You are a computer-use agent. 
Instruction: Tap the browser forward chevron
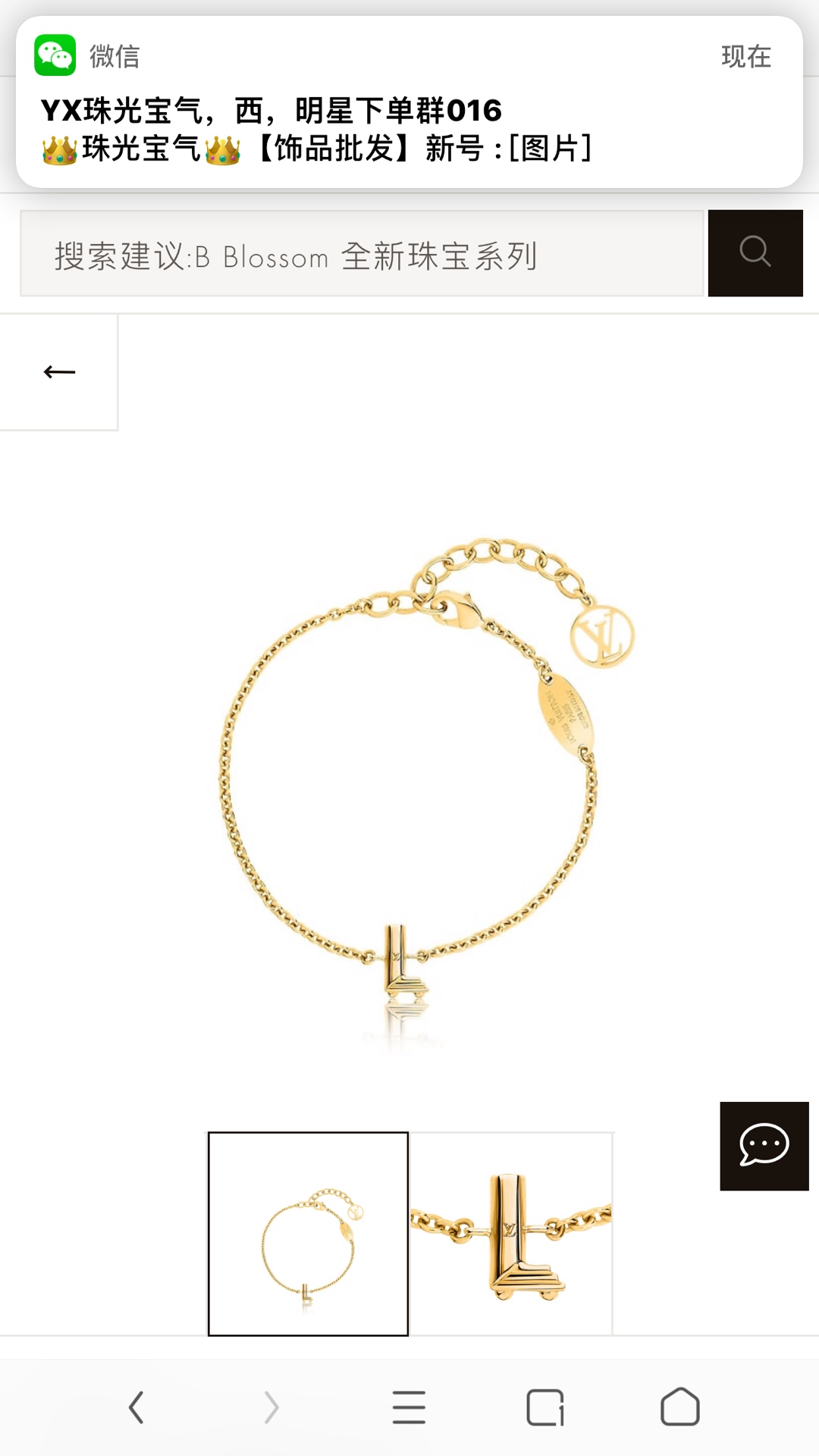point(271,1407)
